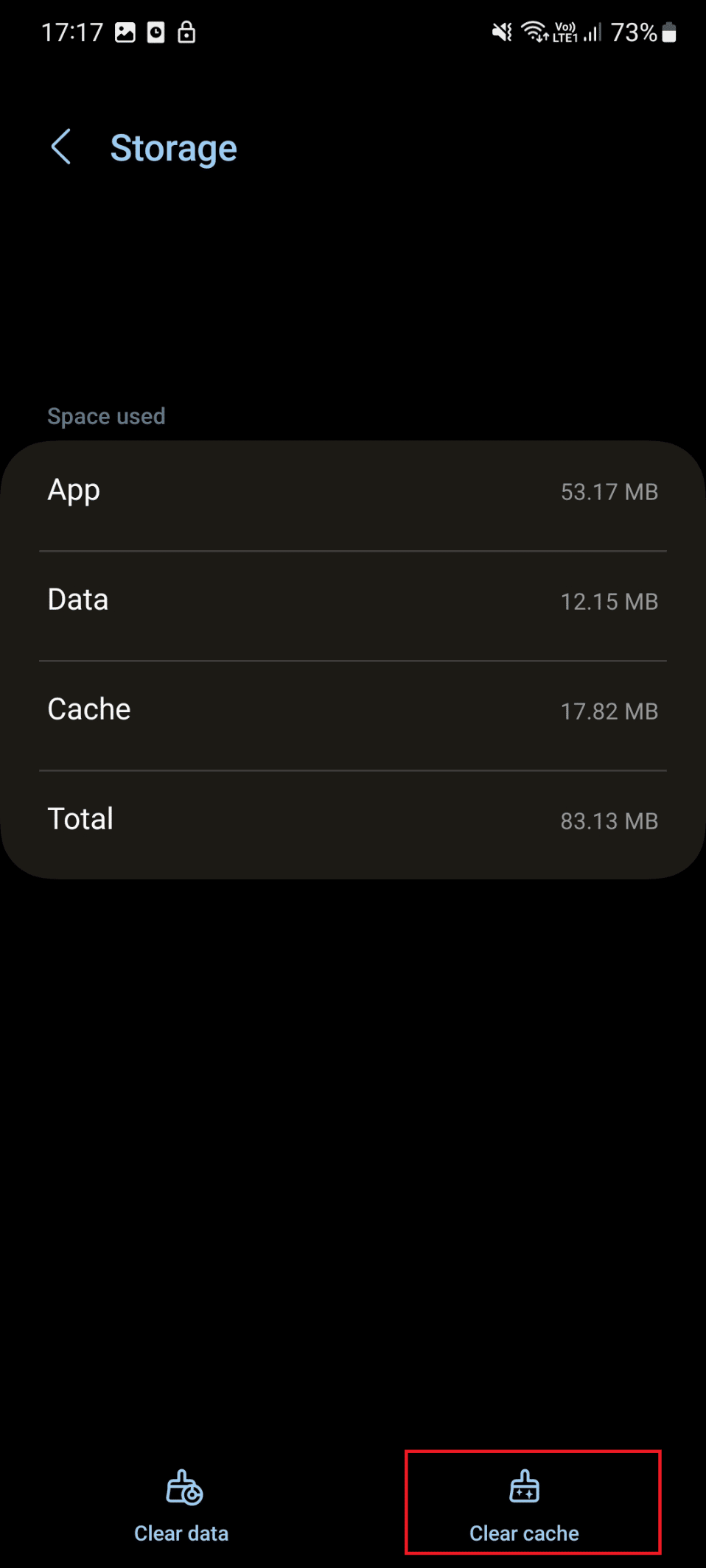Screen dimensions: 706x1568
Task: Tap the mute icon in status bar
Action: pos(500,31)
